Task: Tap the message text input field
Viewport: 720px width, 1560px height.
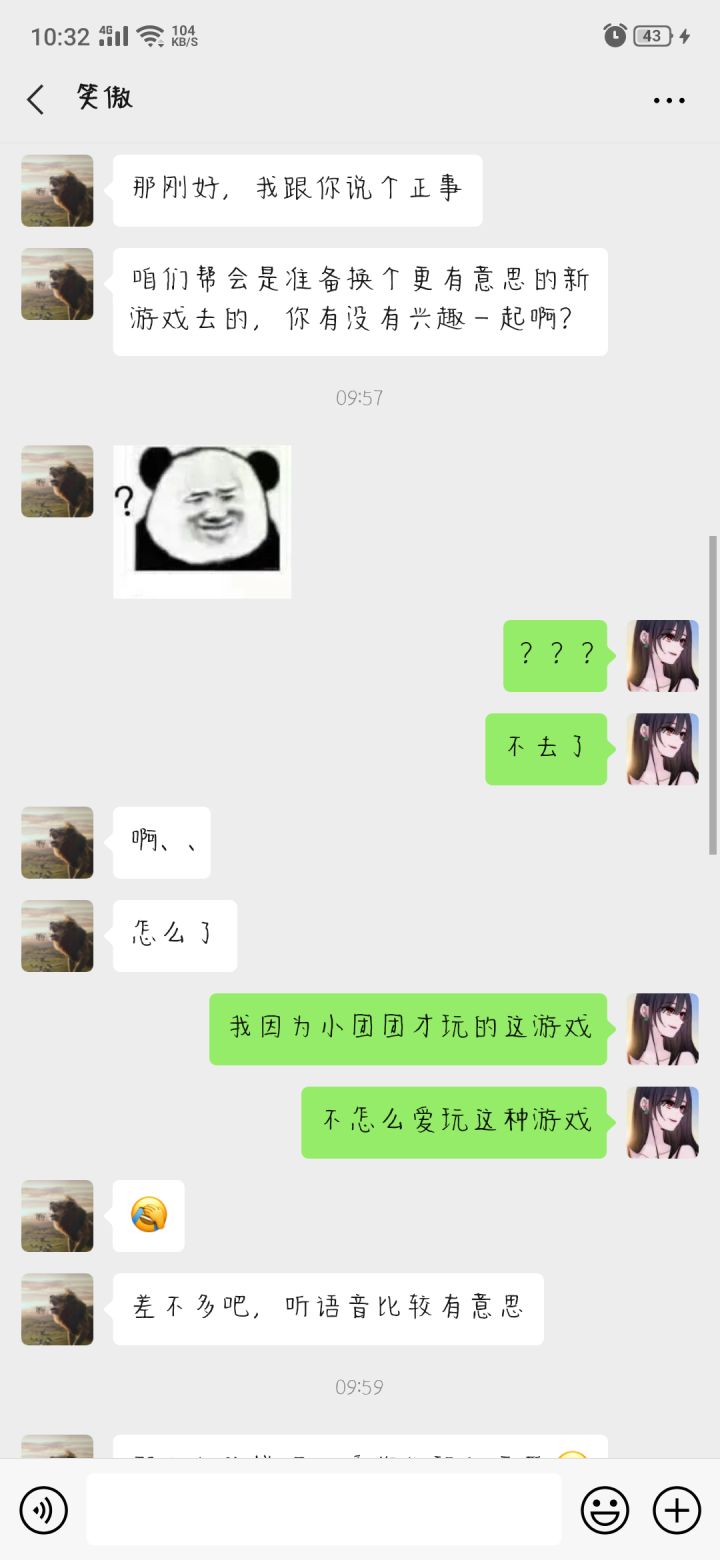Action: (x=325, y=1510)
